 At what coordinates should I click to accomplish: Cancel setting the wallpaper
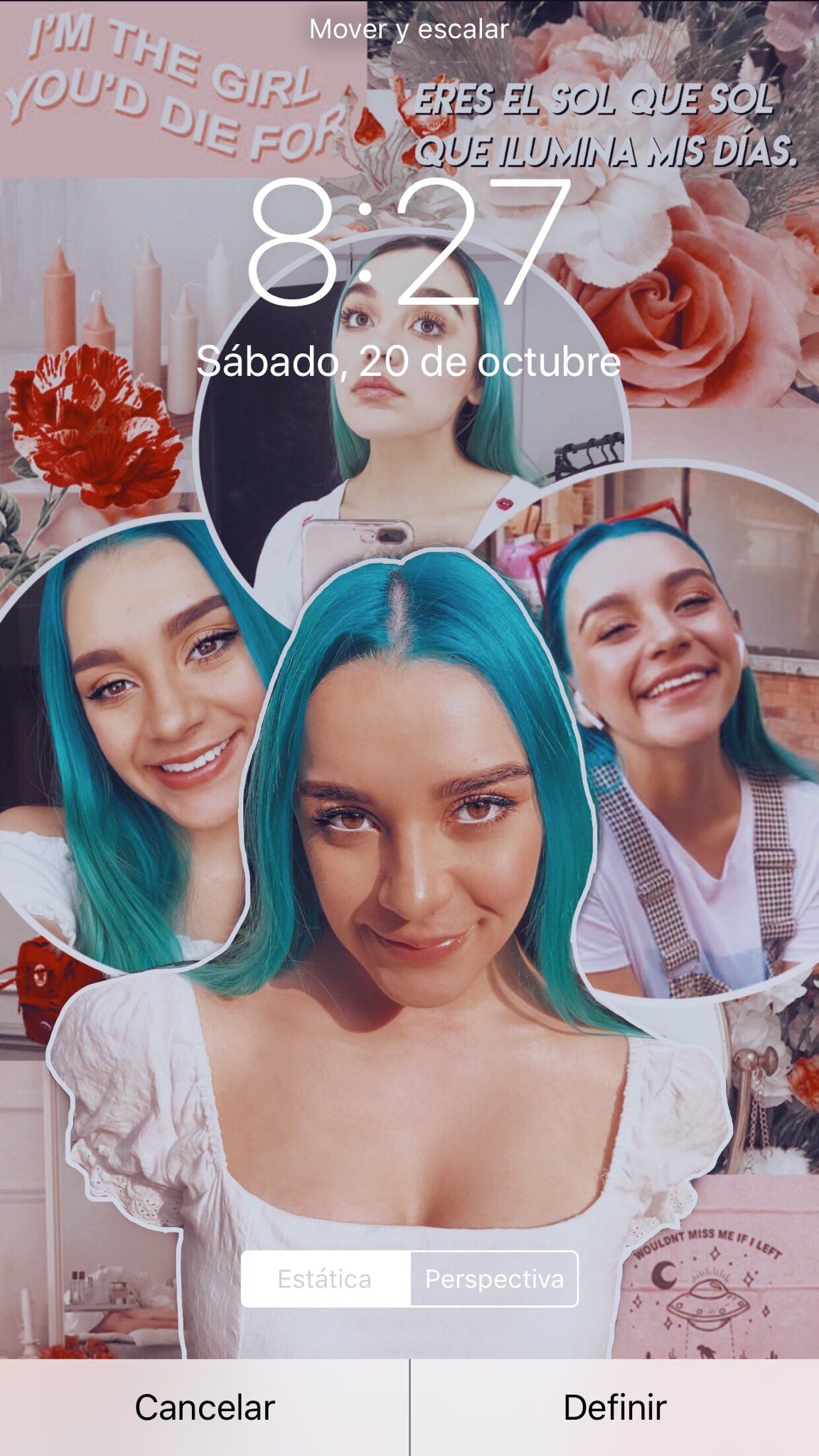tap(205, 1408)
